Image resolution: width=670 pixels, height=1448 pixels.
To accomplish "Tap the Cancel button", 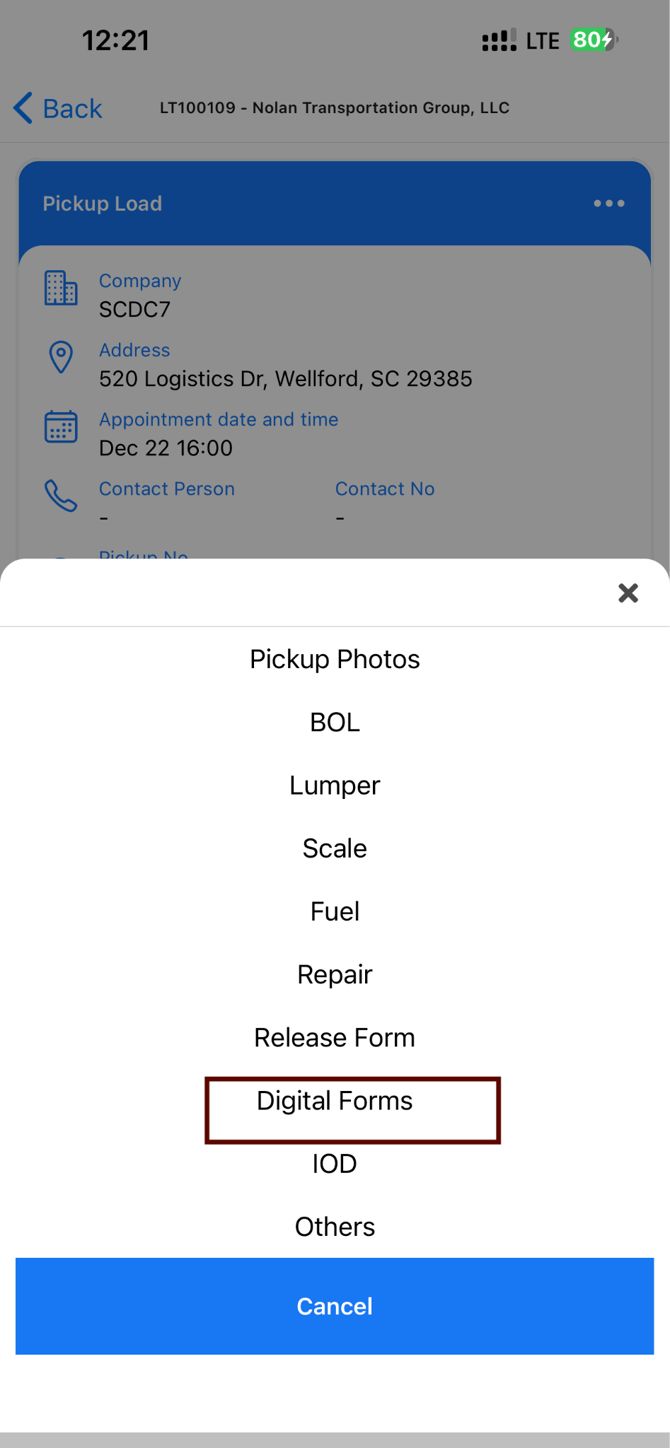I will (x=335, y=1306).
